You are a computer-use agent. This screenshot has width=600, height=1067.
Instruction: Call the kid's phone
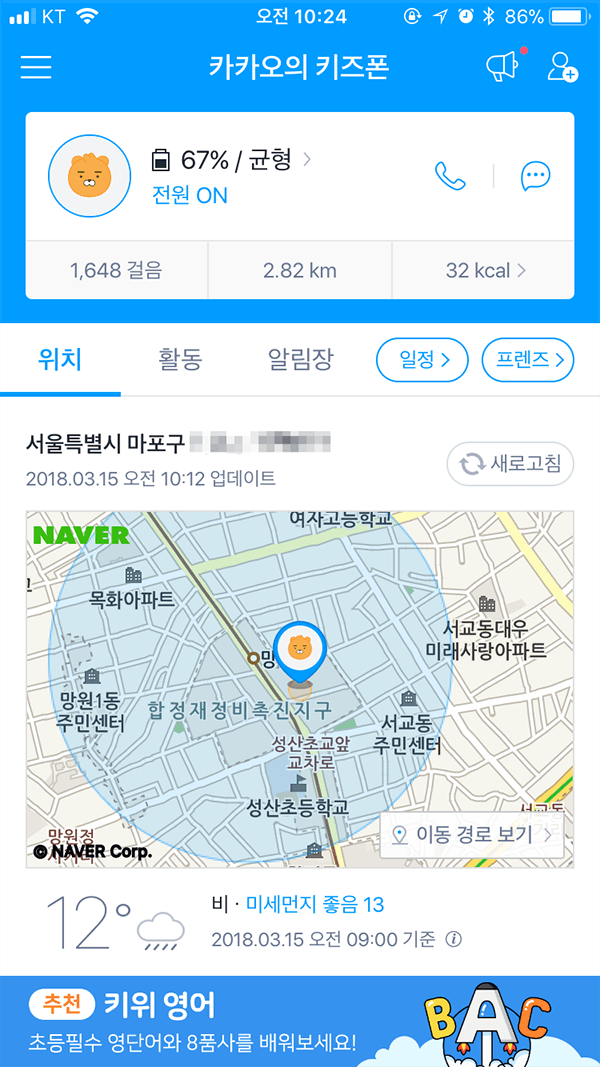click(450, 176)
